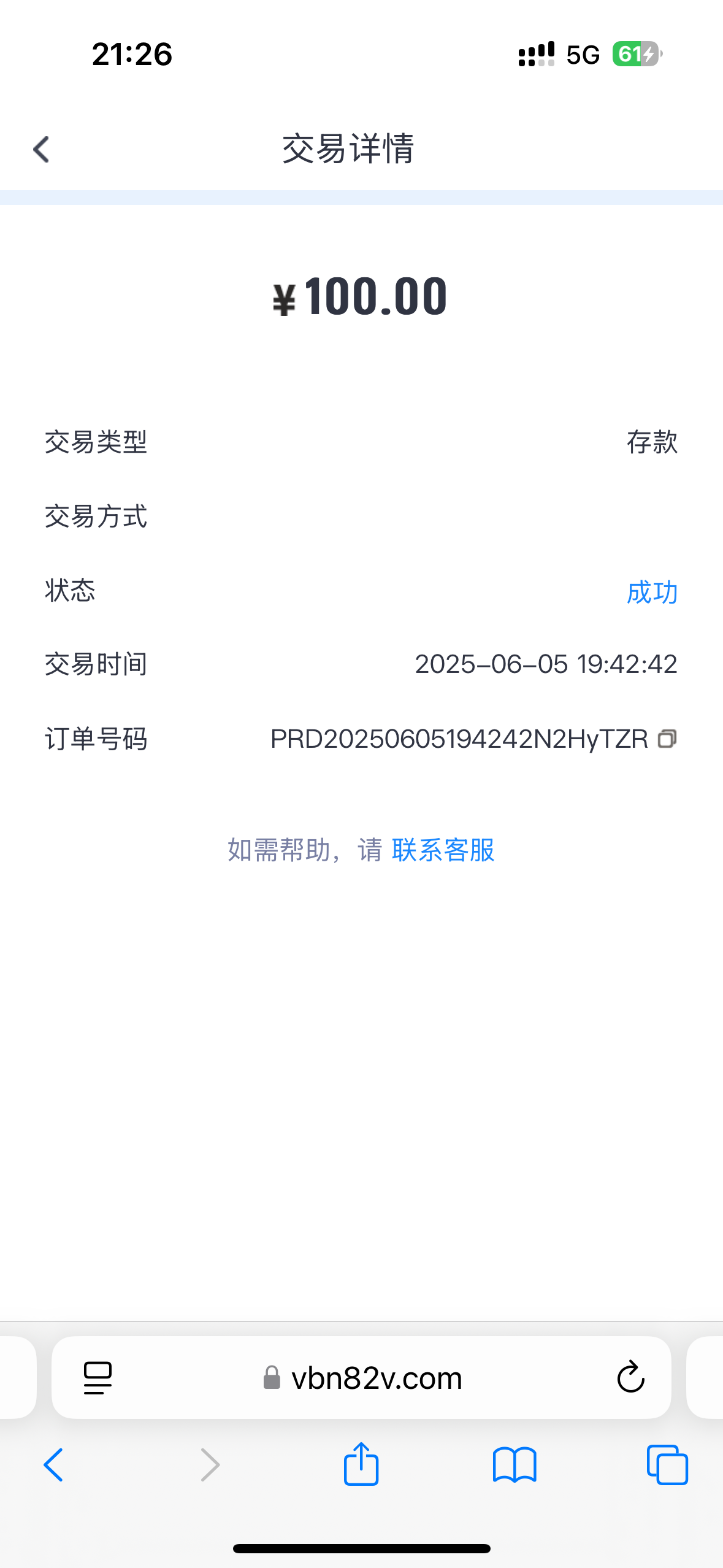Image resolution: width=723 pixels, height=1568 pixels.
Task: Open the 联系客服 link
Action: tap(443, 850)
